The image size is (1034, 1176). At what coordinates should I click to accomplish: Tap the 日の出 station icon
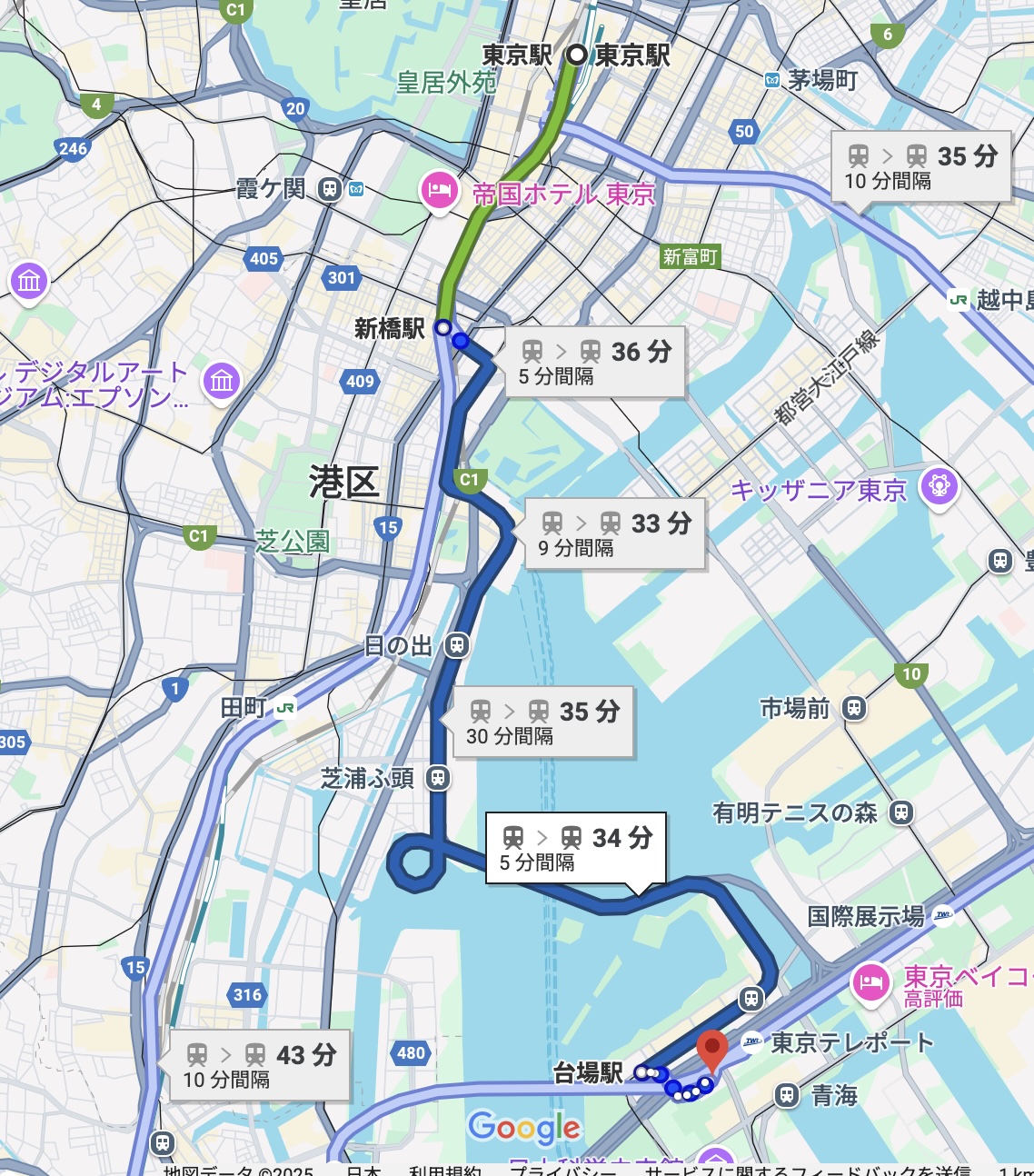click(x=457, y=646)
